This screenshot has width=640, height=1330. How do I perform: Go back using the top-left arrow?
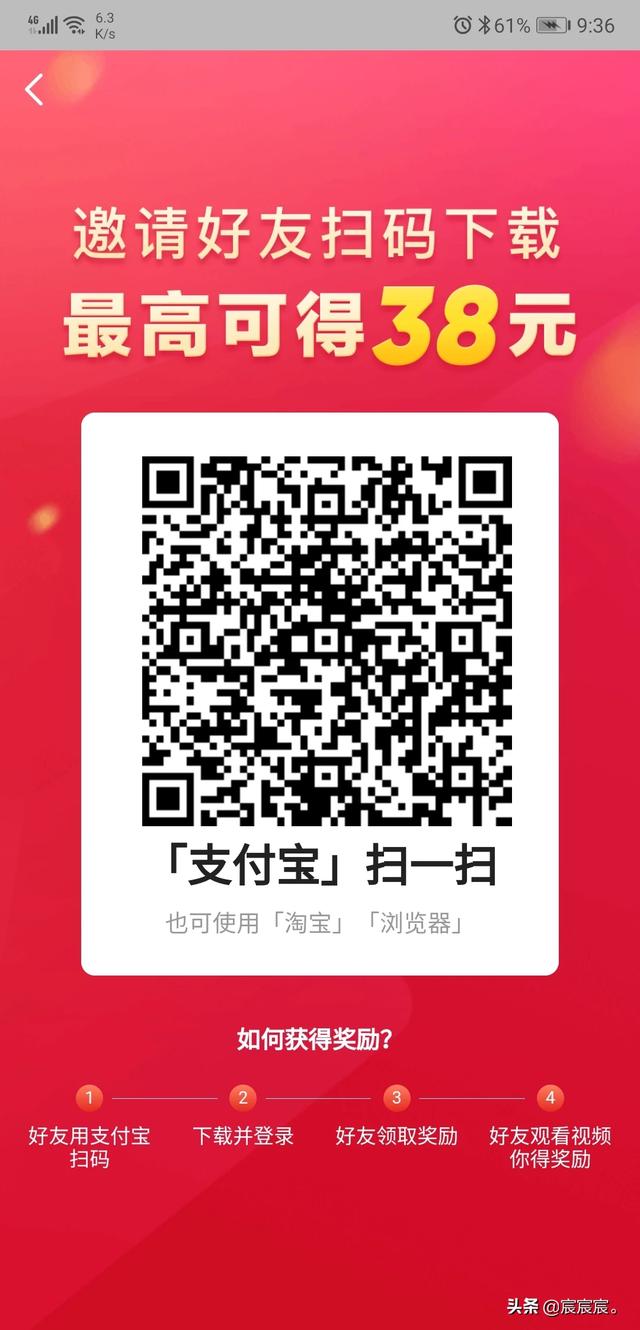point(35,89)
